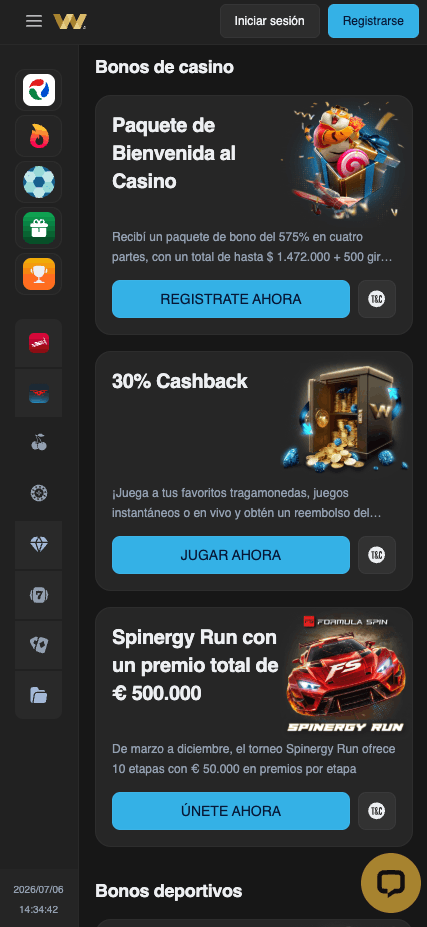View T&C for 30% Cashback

point(377,555)
